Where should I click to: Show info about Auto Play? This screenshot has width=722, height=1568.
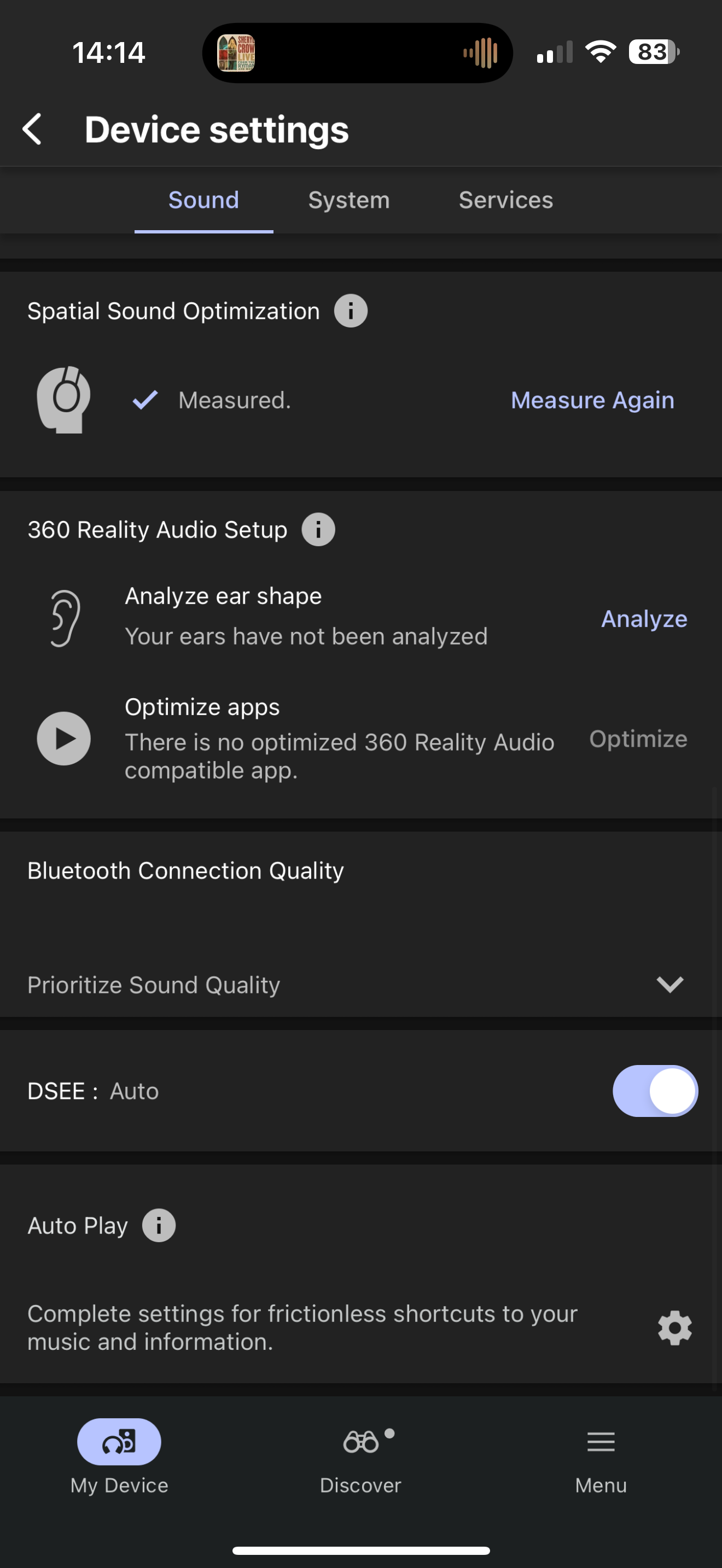(159, 1225)
